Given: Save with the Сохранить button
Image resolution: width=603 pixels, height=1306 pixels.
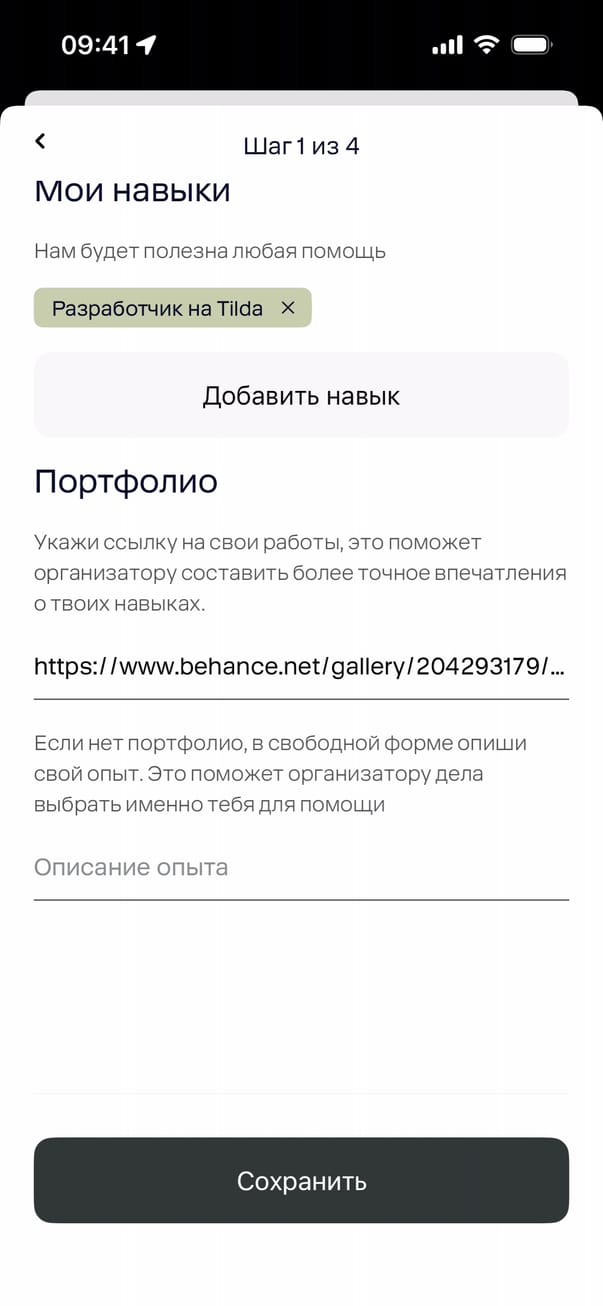Looking at the screenshot, I should point(301,1181).
